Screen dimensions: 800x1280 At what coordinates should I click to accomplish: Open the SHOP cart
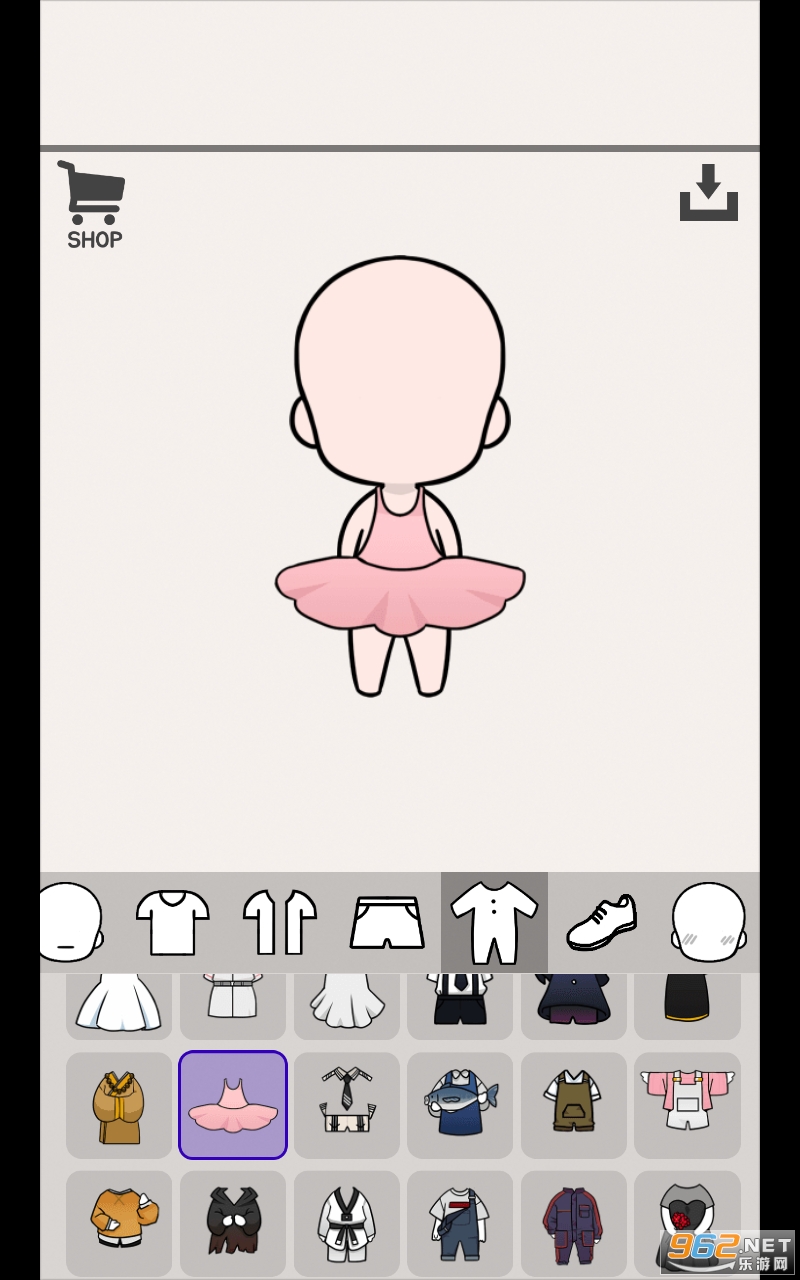tap(94, 204)
